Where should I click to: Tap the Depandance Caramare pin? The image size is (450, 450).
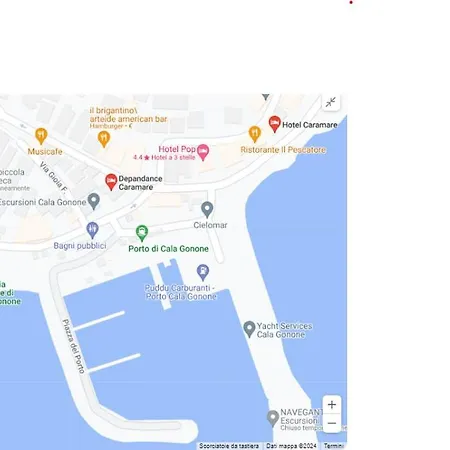click(111, 182)
